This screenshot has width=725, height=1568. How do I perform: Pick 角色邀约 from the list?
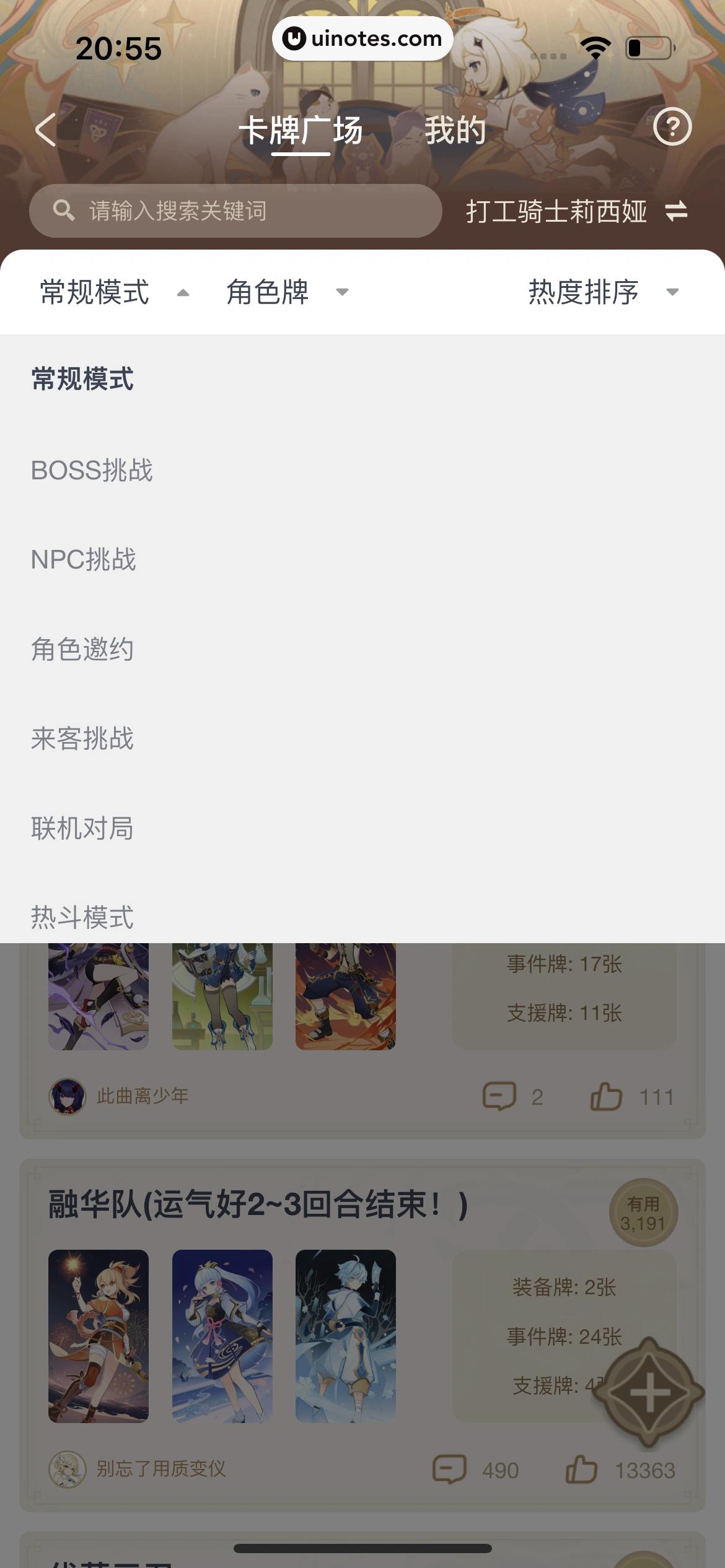tap(82, 650)
